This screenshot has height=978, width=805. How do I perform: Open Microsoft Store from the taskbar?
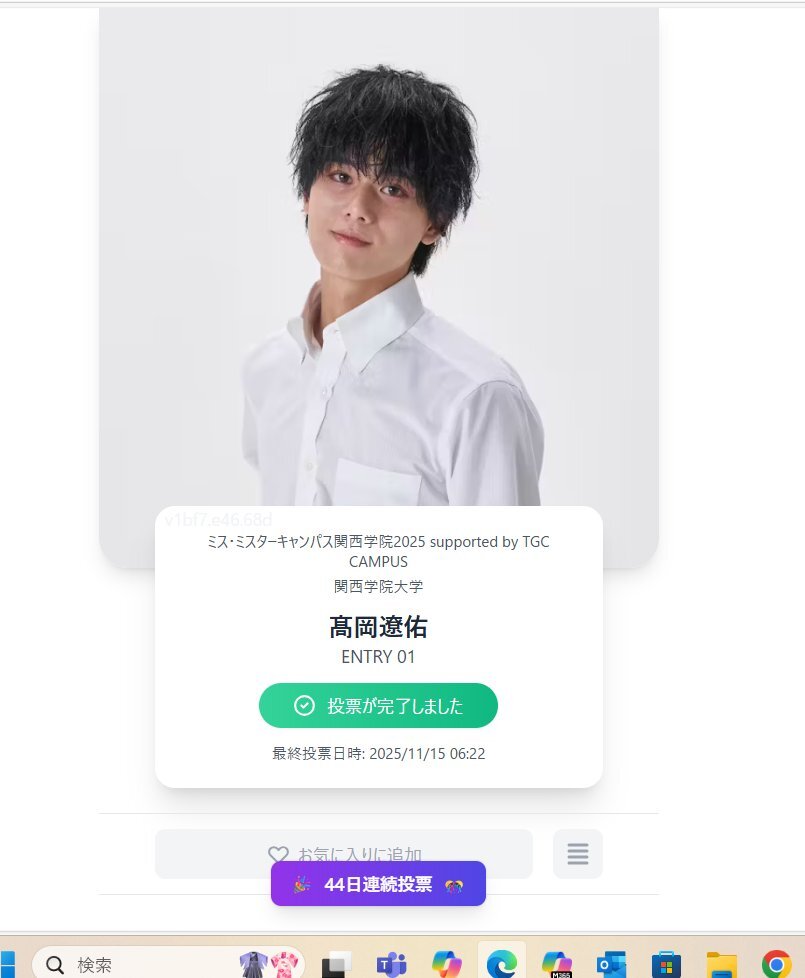click(x=665, y=964)
